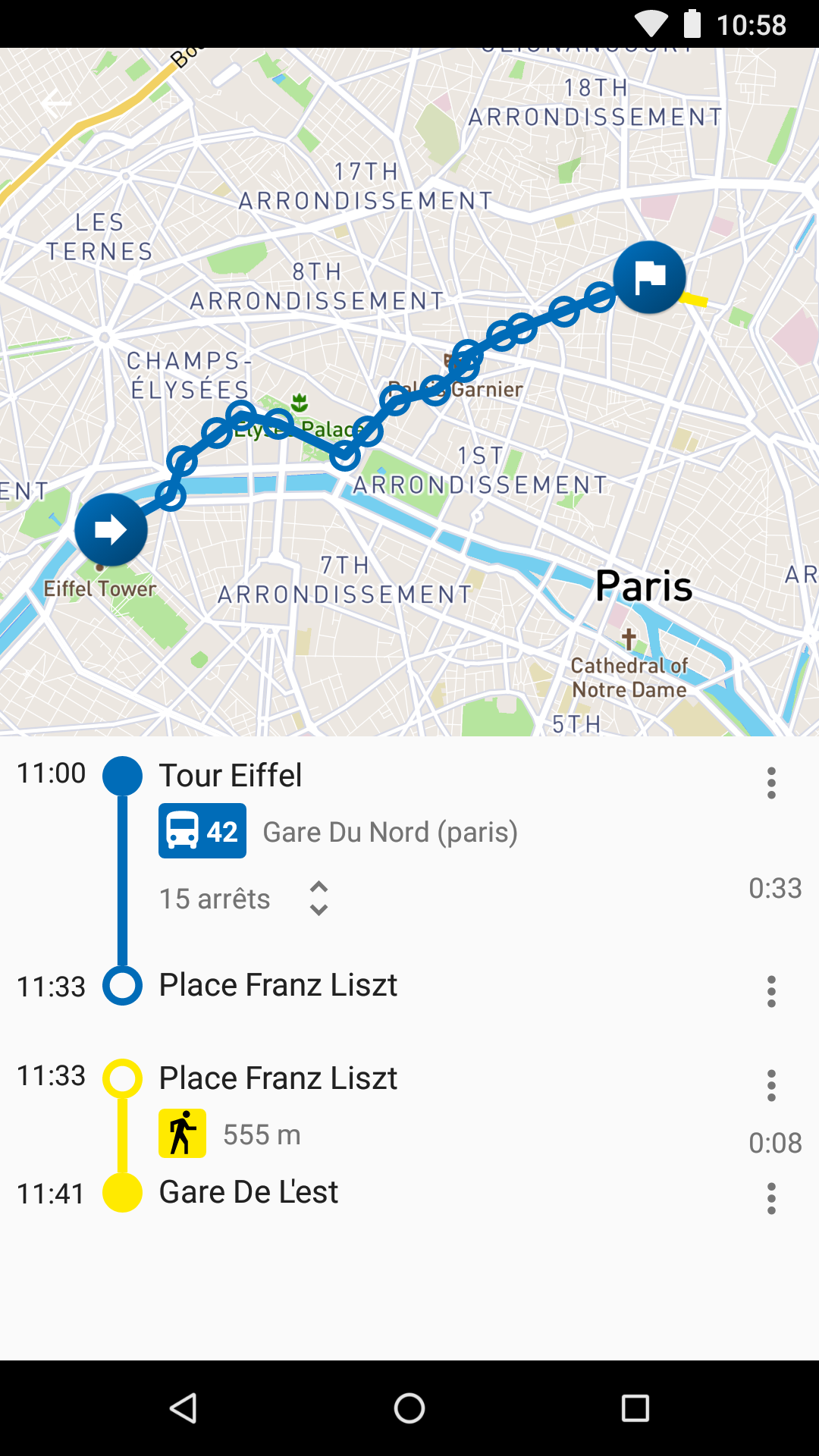This screenshot has height=1456, width=819.
Task: Return to the Android home screen
Action: click(x=409, y=1408)
